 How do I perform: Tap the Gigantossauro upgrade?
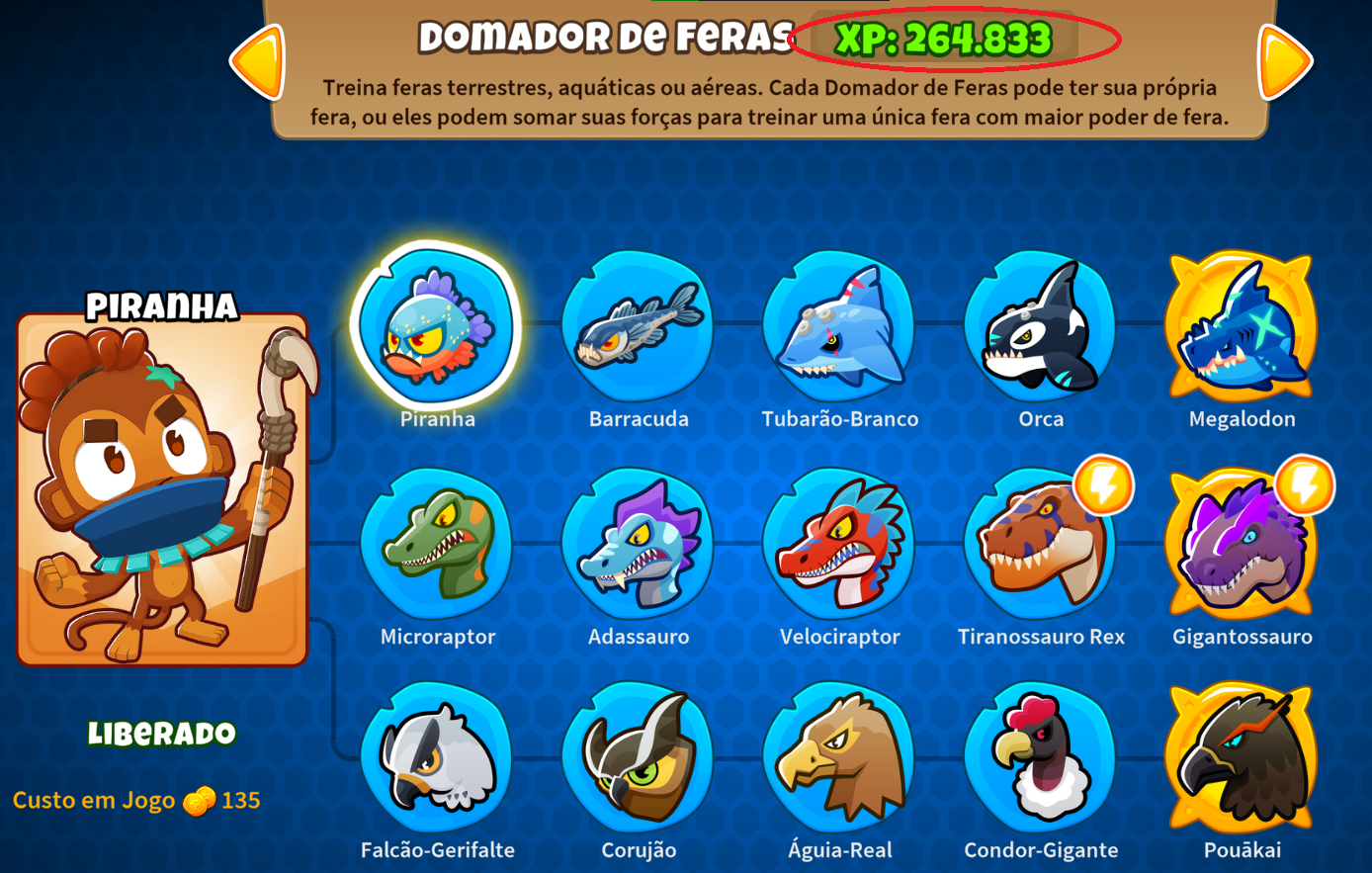[1242, 544]
